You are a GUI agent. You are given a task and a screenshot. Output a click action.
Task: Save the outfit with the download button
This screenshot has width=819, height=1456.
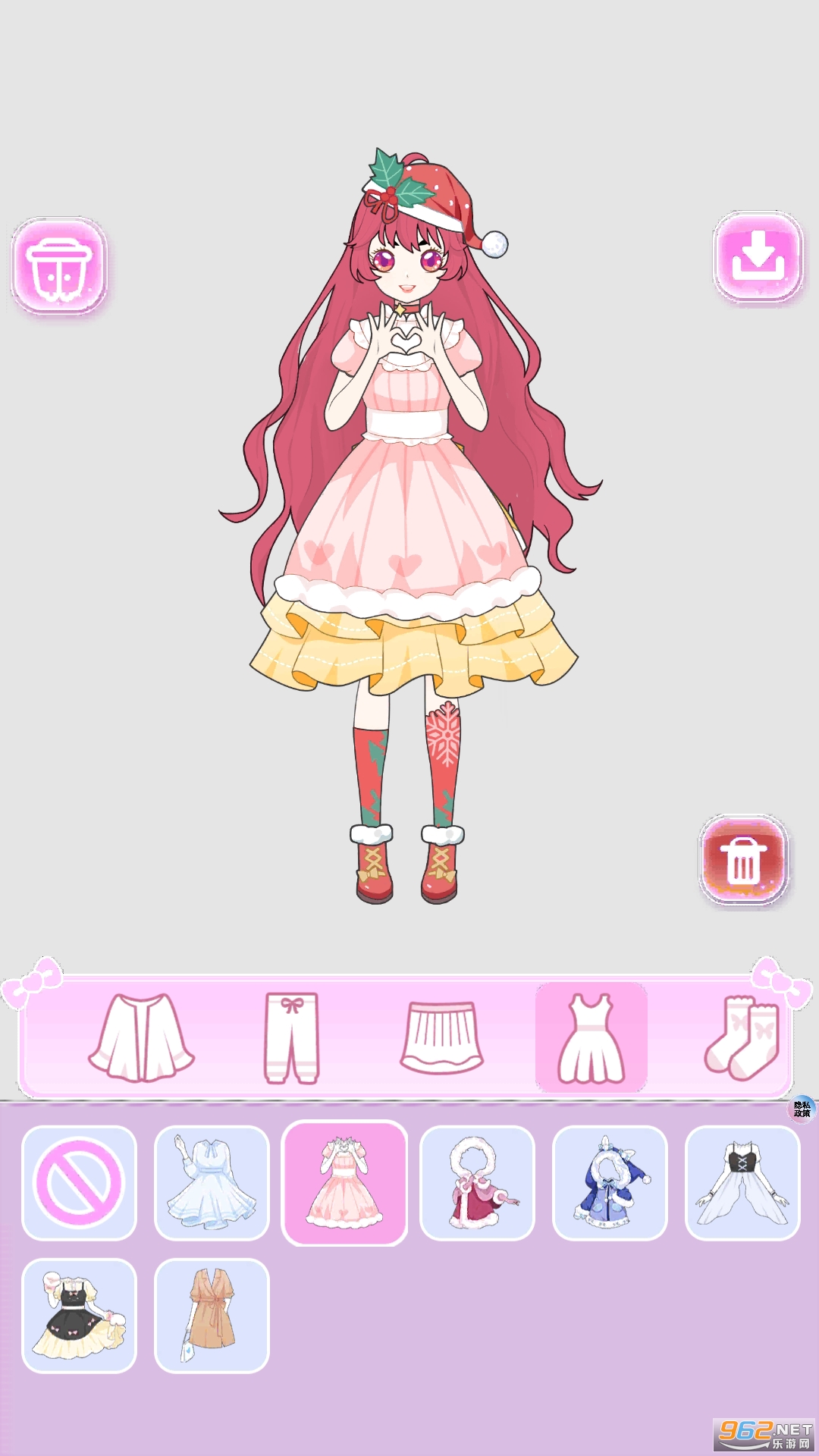tap(758, 256)
